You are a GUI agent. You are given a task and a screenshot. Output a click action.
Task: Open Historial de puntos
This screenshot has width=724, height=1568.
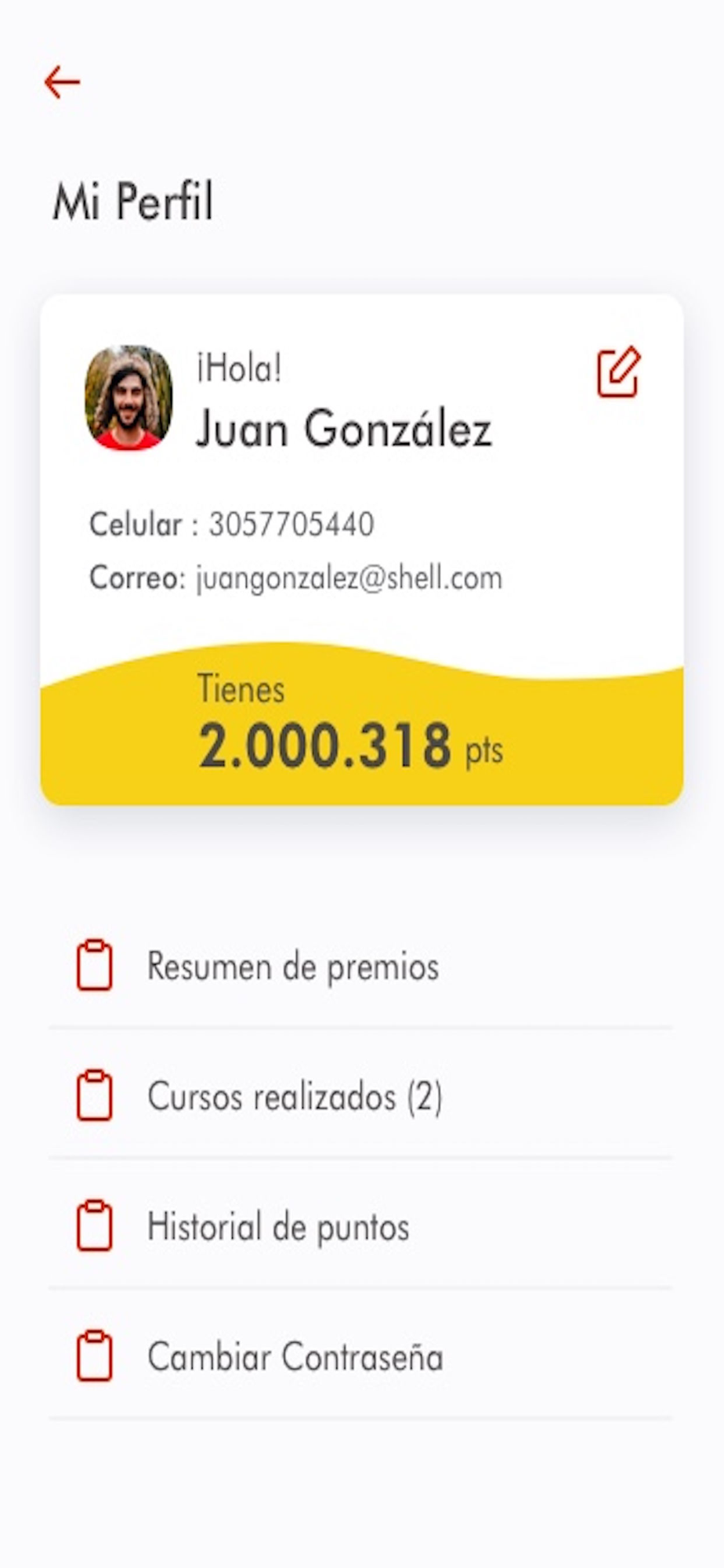tap(361, 1225)
